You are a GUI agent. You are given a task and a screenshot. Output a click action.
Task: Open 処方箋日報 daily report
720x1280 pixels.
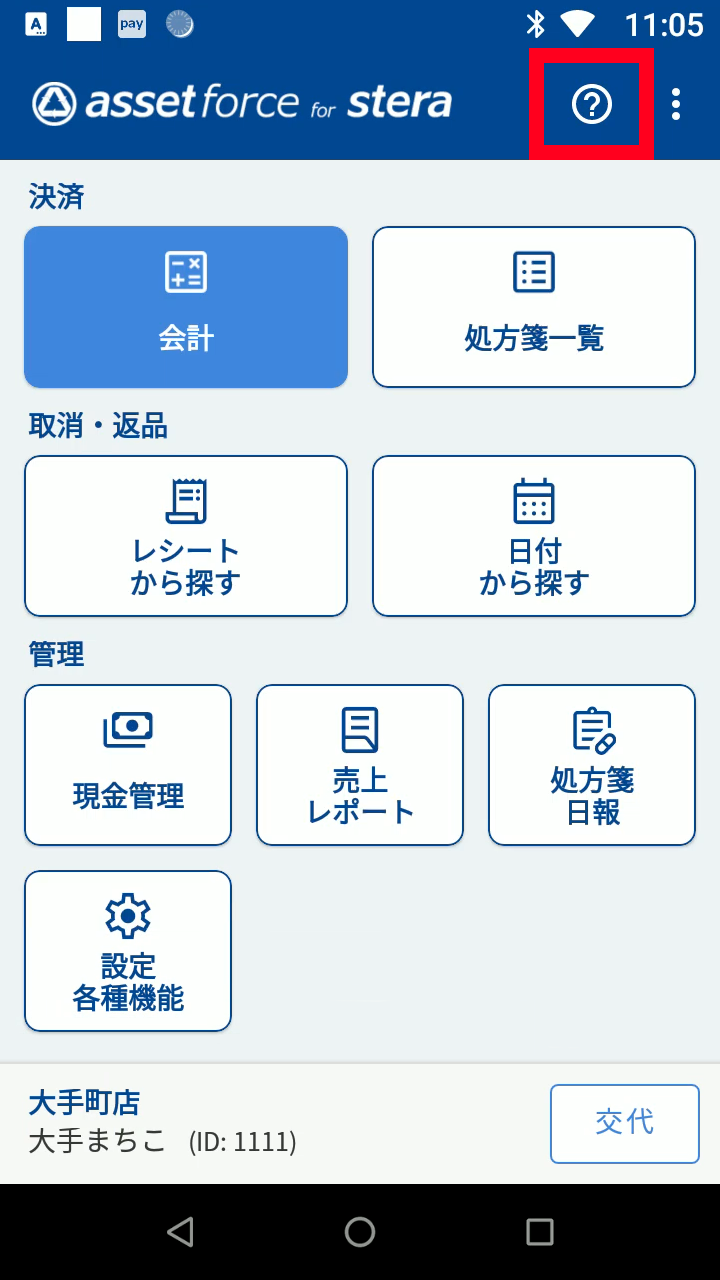click(592, 765)
